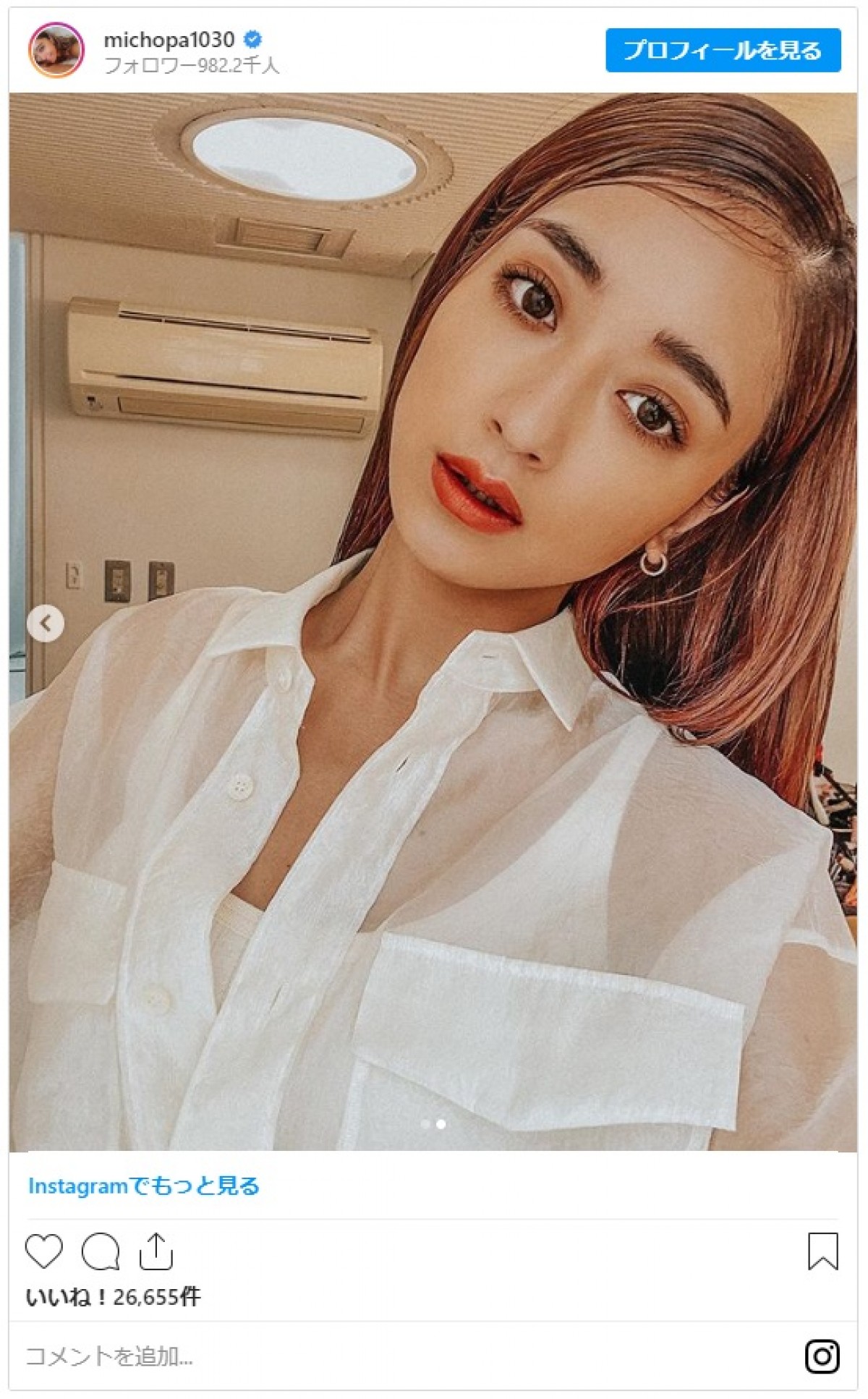Open michopa1030's profile avatar

pyautogui.click(x=56, y=50)
